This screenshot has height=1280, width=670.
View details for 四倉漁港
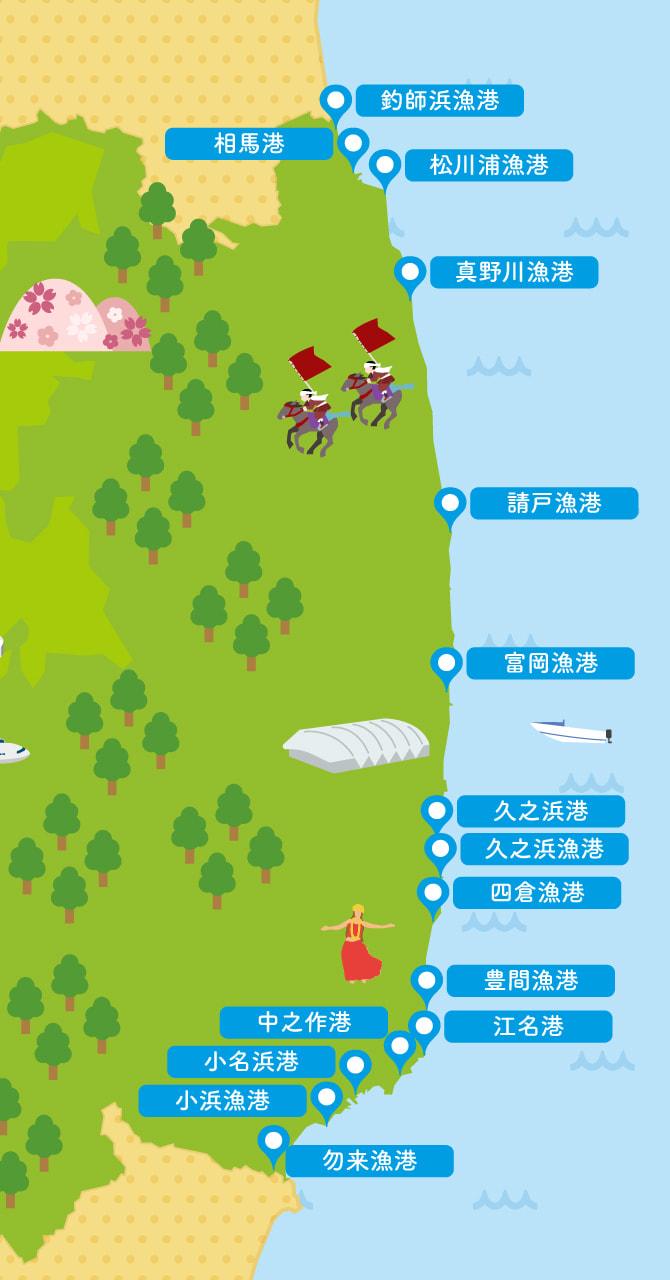pos(537,893)
